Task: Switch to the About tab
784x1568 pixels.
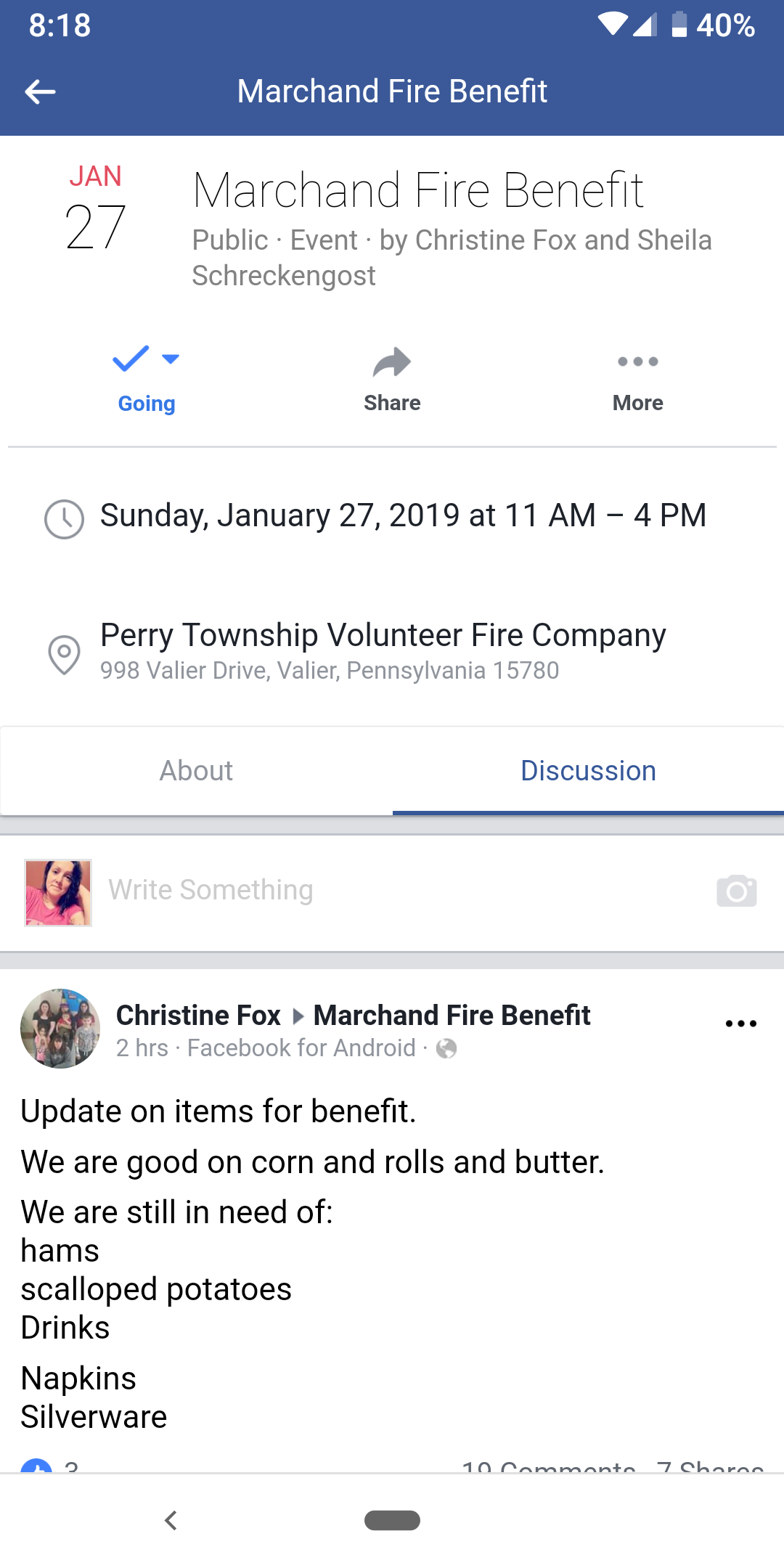Action: [x=196, y=771]
